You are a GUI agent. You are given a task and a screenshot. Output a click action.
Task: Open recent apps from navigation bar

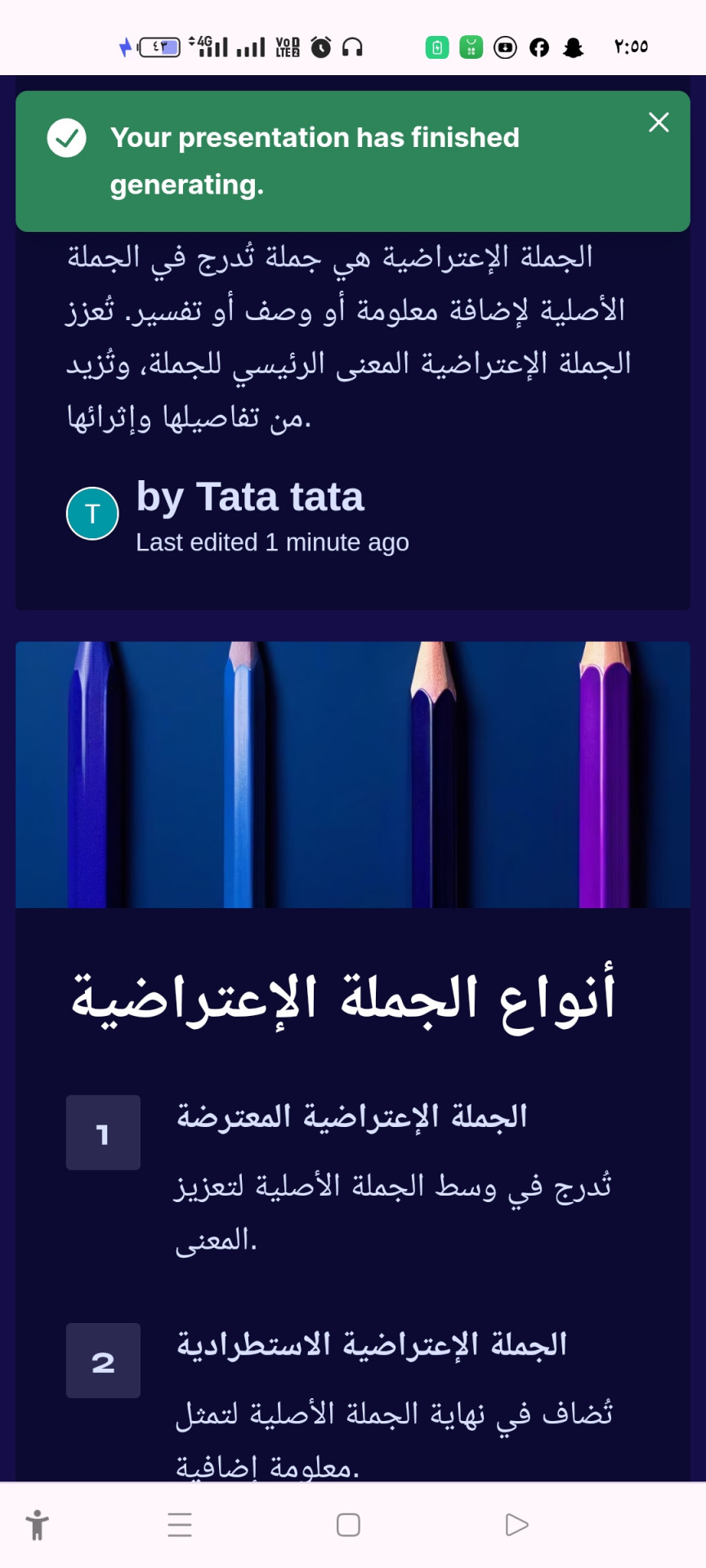pyautogui.click(x=180, y=1525)
